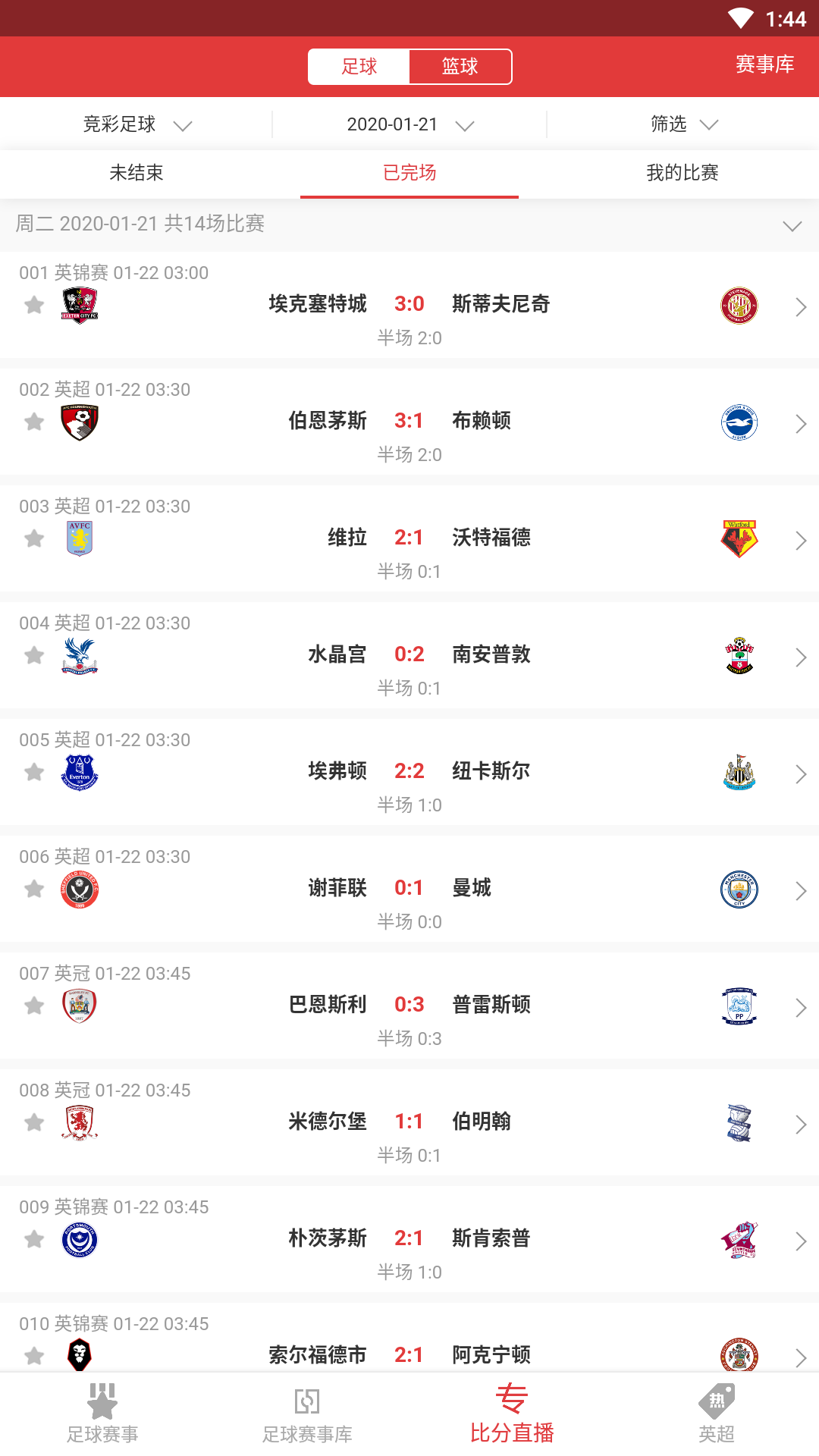Open the 伯恩茅斯 vs 布赖顿 match details
Screen dimensions: 819x1456
(x=409, y=422)
